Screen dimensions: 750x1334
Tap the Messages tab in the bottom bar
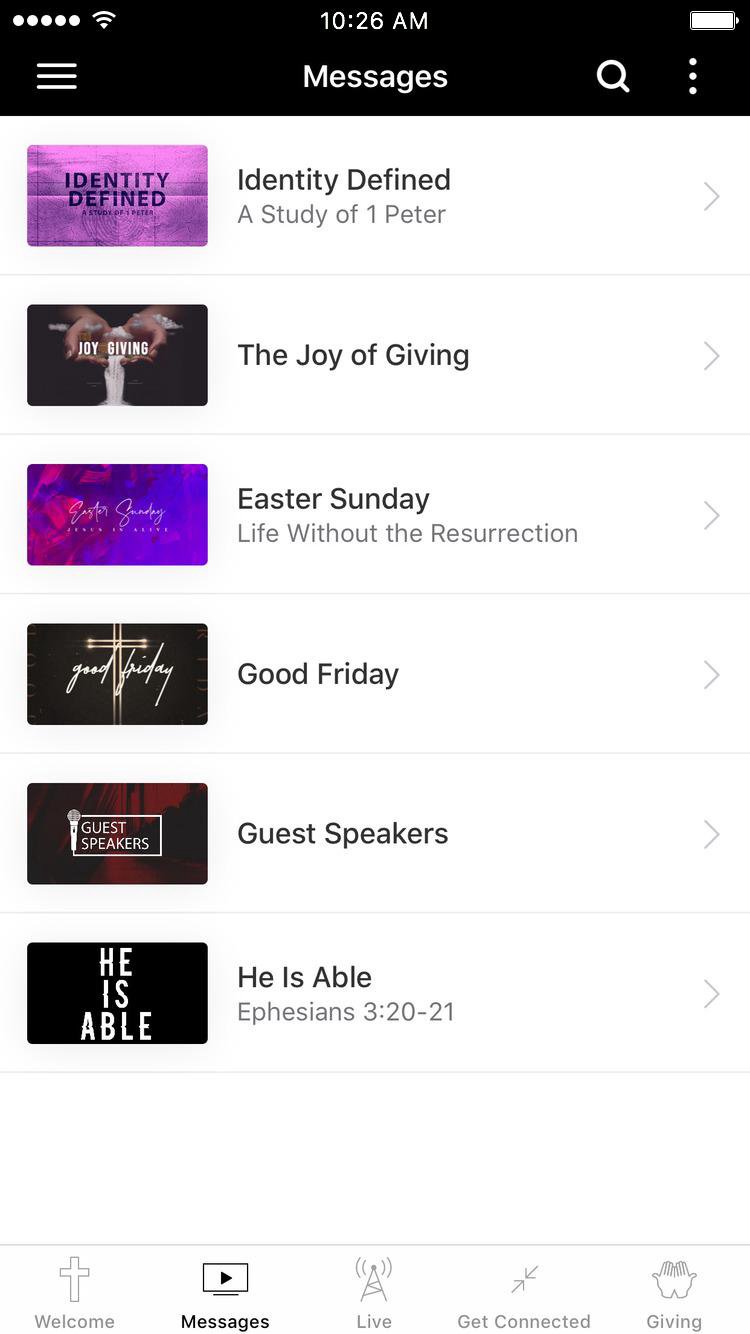pyautogui.click(x=225, y=1292)
